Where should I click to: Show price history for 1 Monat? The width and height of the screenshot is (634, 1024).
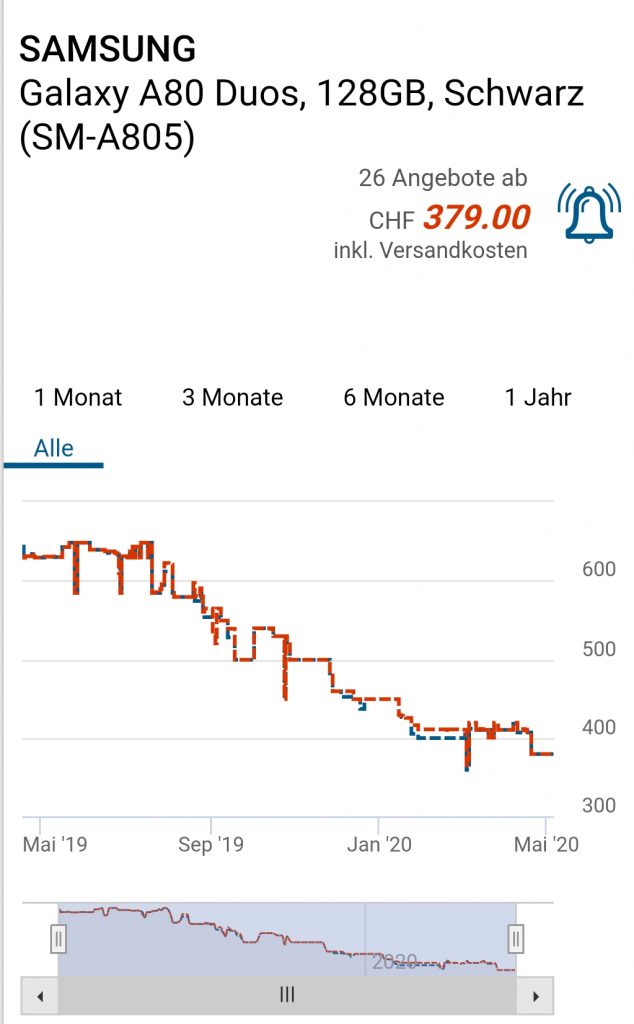tap(78, 397)
